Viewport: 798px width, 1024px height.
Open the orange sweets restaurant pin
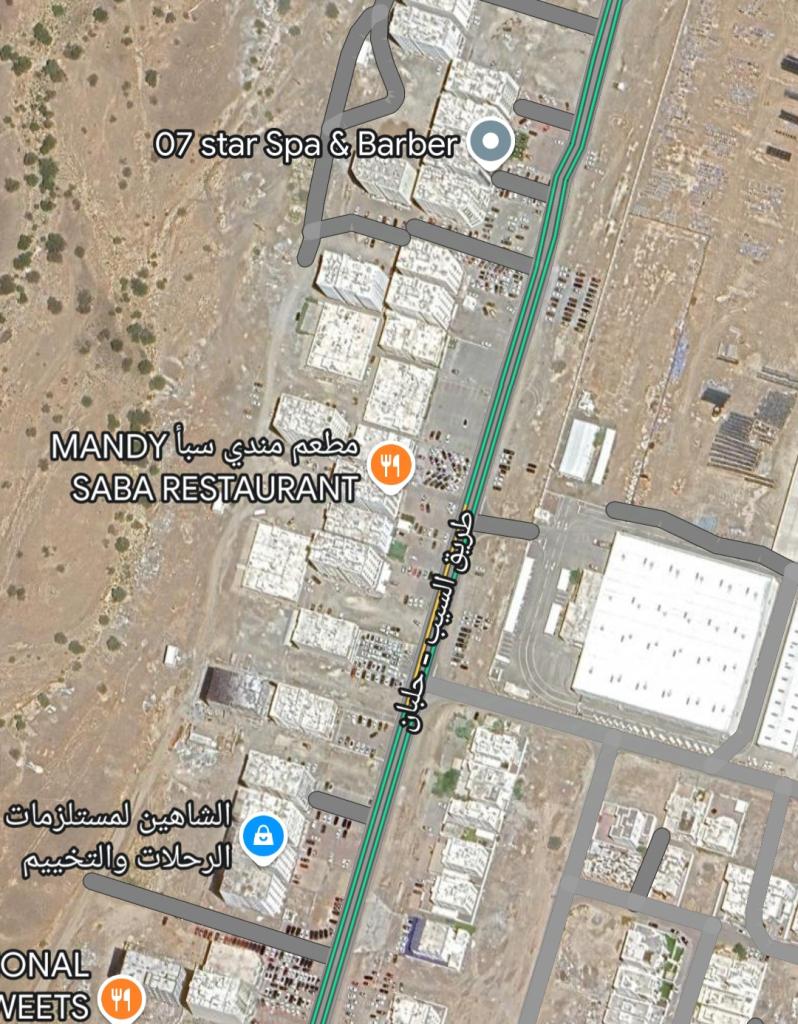tap(121, 997)
